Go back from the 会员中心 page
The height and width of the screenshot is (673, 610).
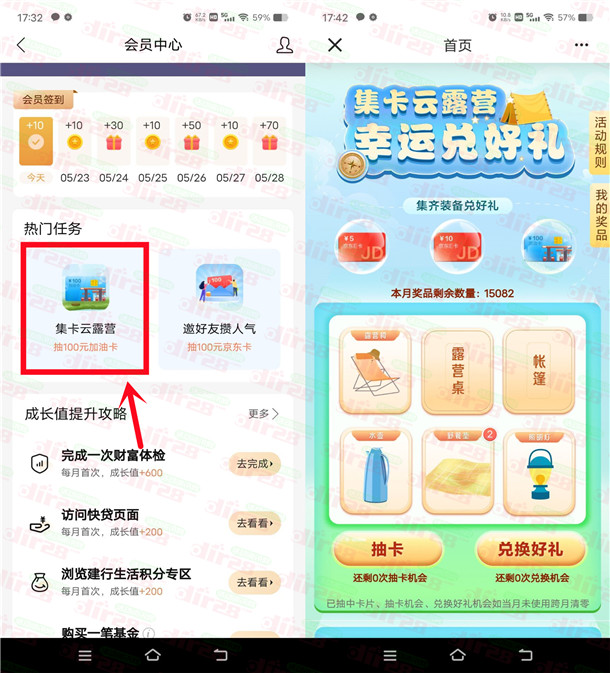(21, 45)
